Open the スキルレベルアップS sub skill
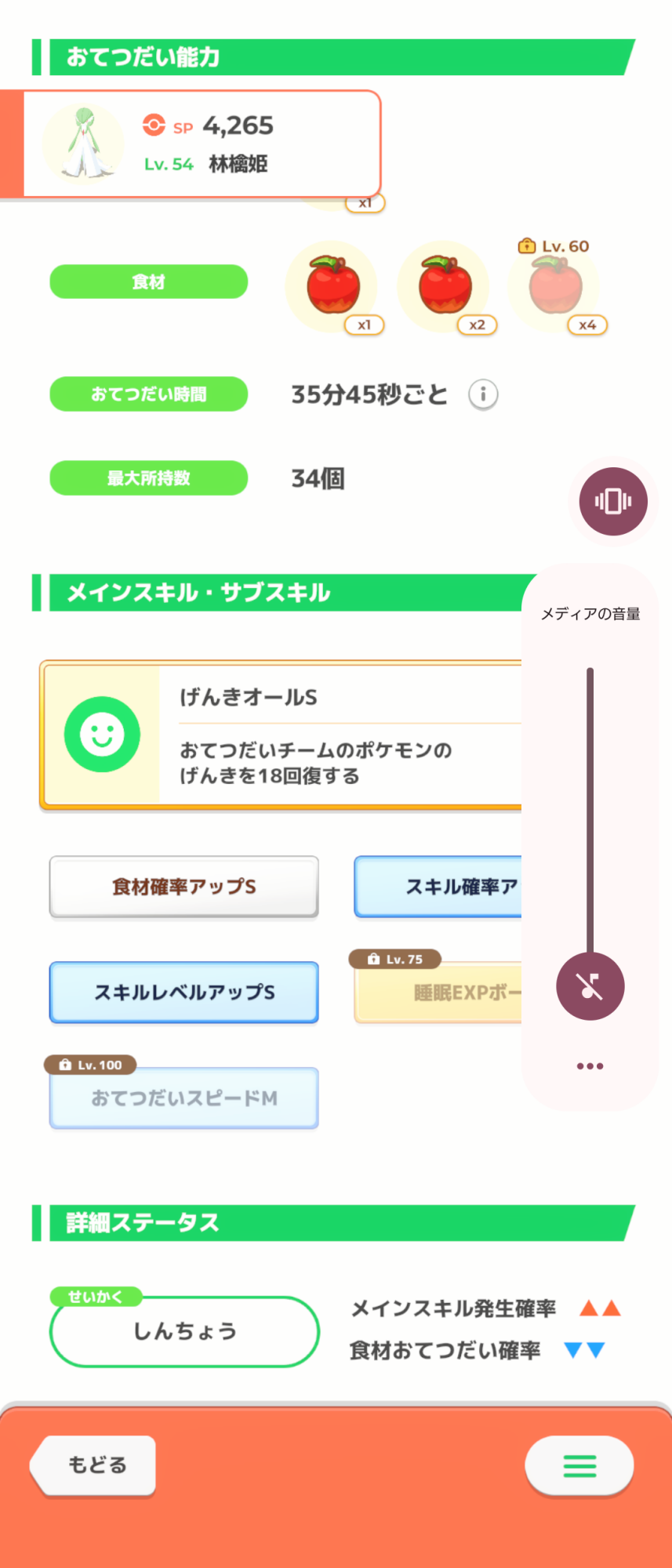The image size is (672, 1568). coord(184,993)
